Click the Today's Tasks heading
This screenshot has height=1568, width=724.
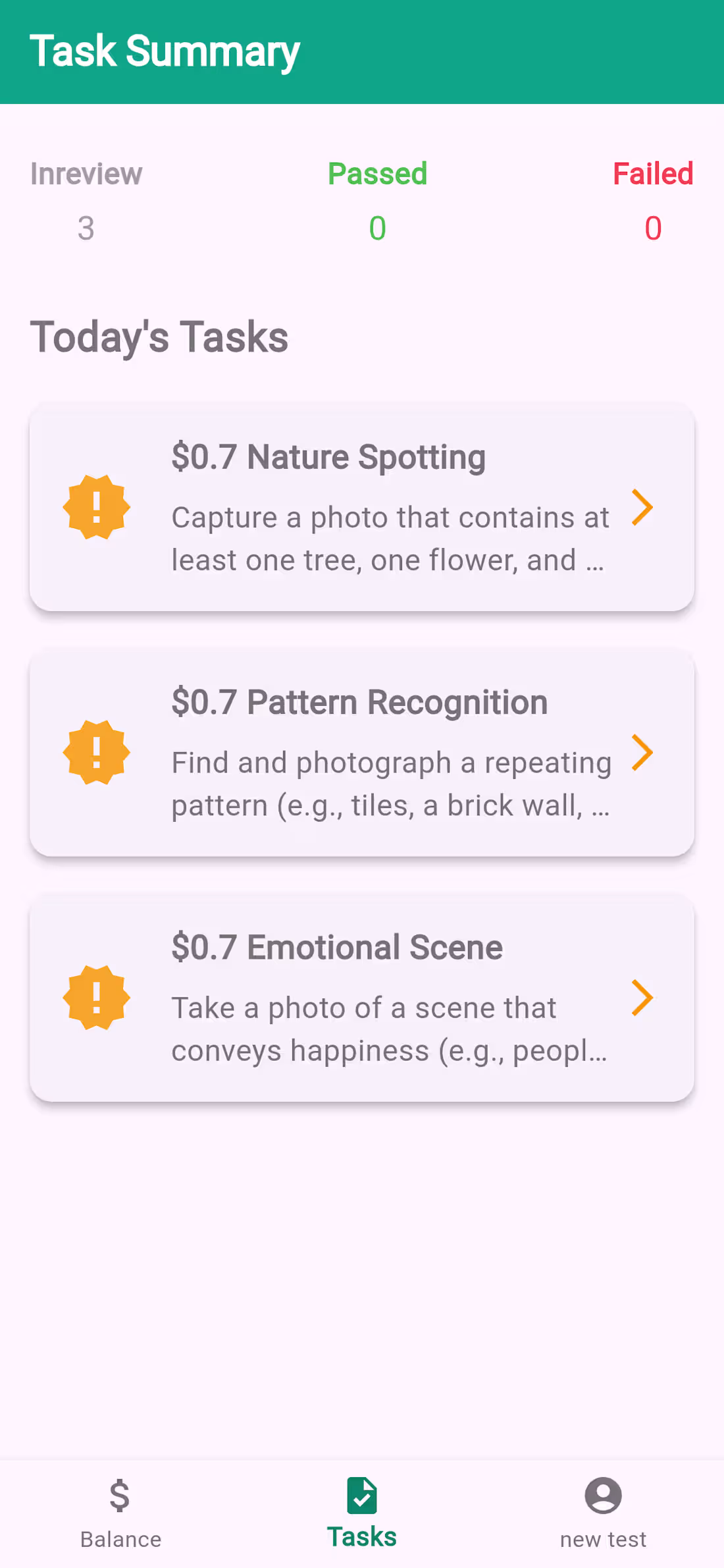(x=159, y=337)
